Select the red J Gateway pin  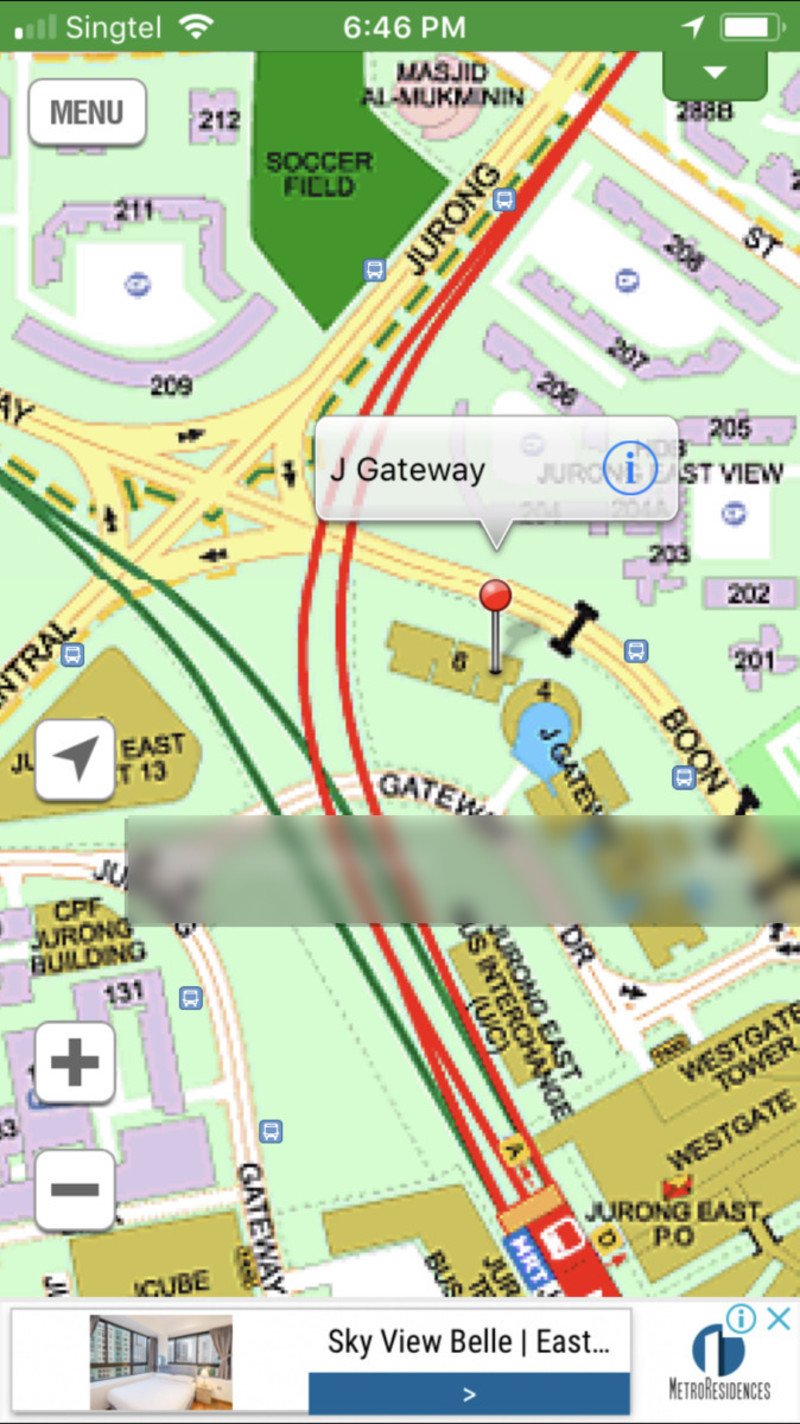pos(495,598)
